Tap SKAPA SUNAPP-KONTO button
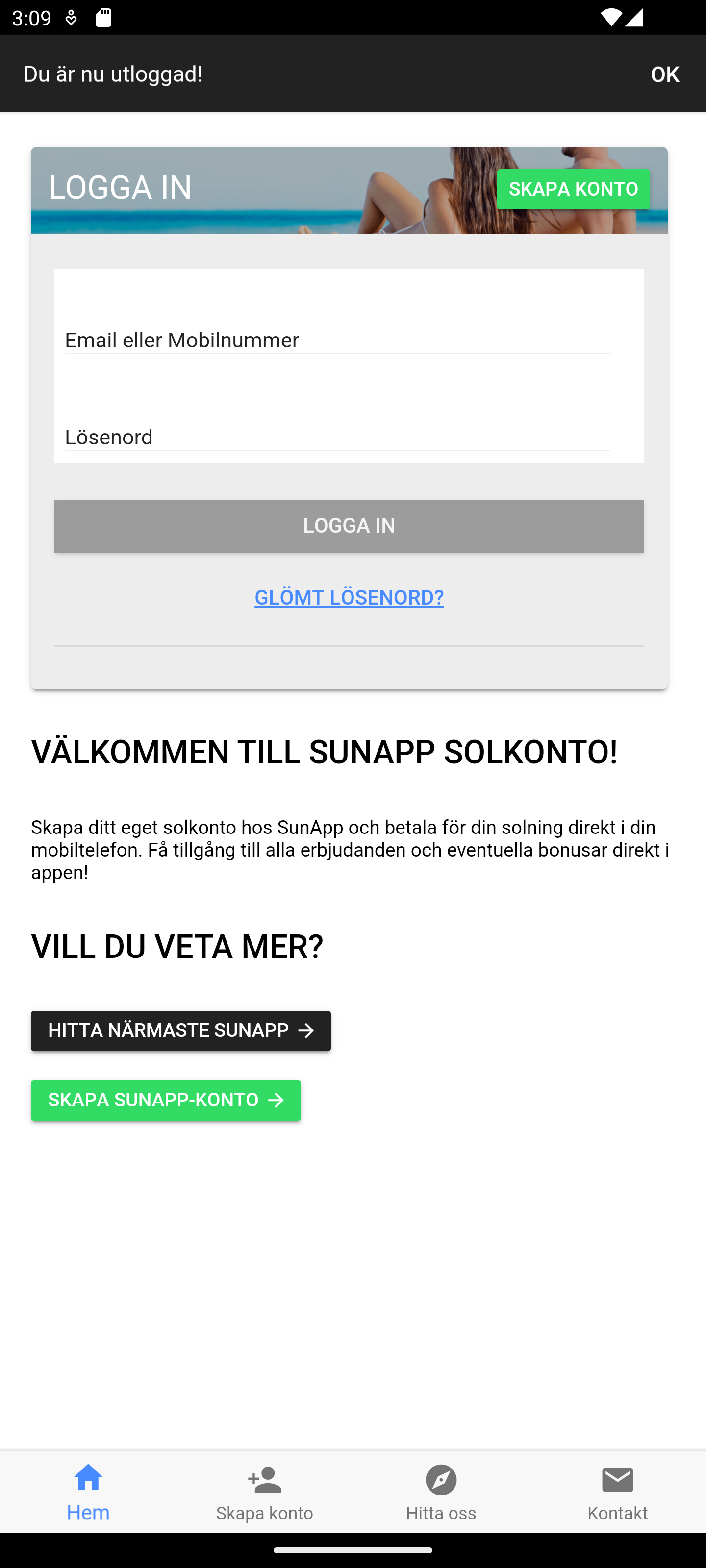Screen dimensions: 706x1568 (x=166, y=1100)
